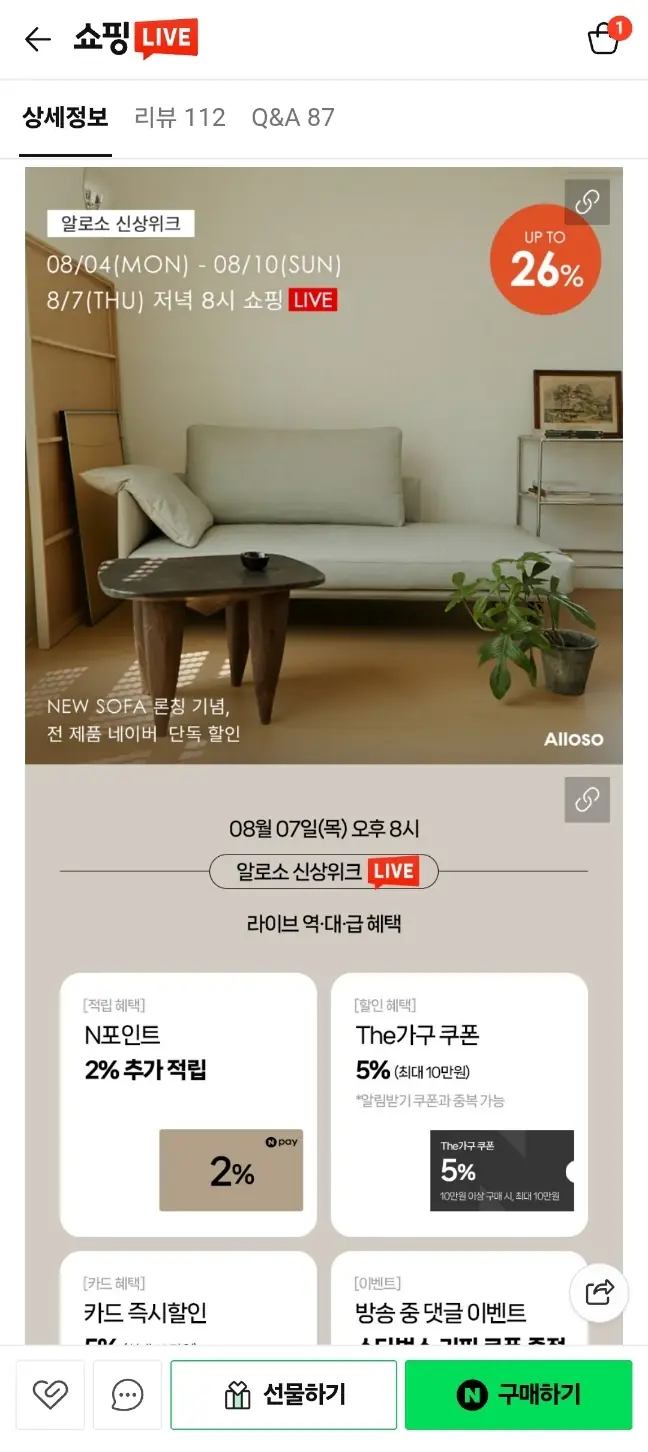Switch to the 리뷰 112 tab
Image resolution: width=648 pixels, height=1452 pixels.
pyautogui.click(x=180, y=118)
